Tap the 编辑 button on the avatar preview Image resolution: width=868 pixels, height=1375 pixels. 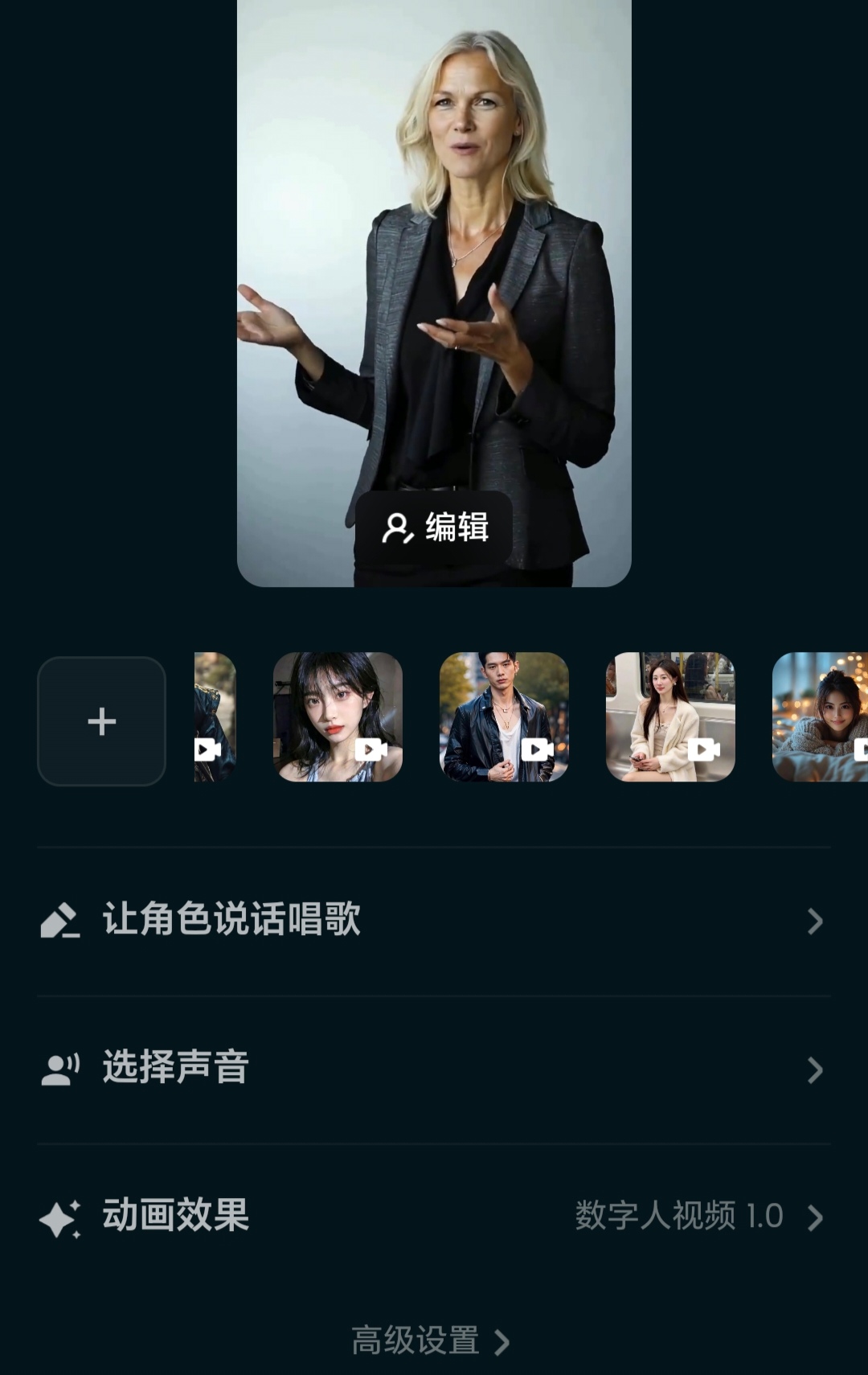[434, 527]
